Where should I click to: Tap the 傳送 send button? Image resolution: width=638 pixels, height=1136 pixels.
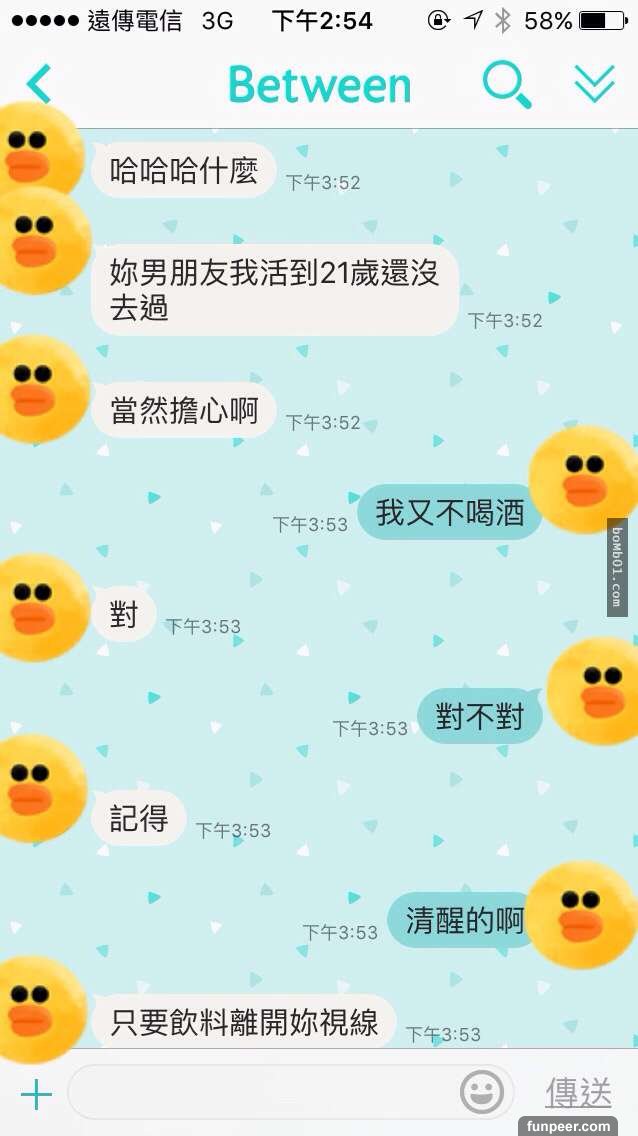click(x=578, y=1093)
